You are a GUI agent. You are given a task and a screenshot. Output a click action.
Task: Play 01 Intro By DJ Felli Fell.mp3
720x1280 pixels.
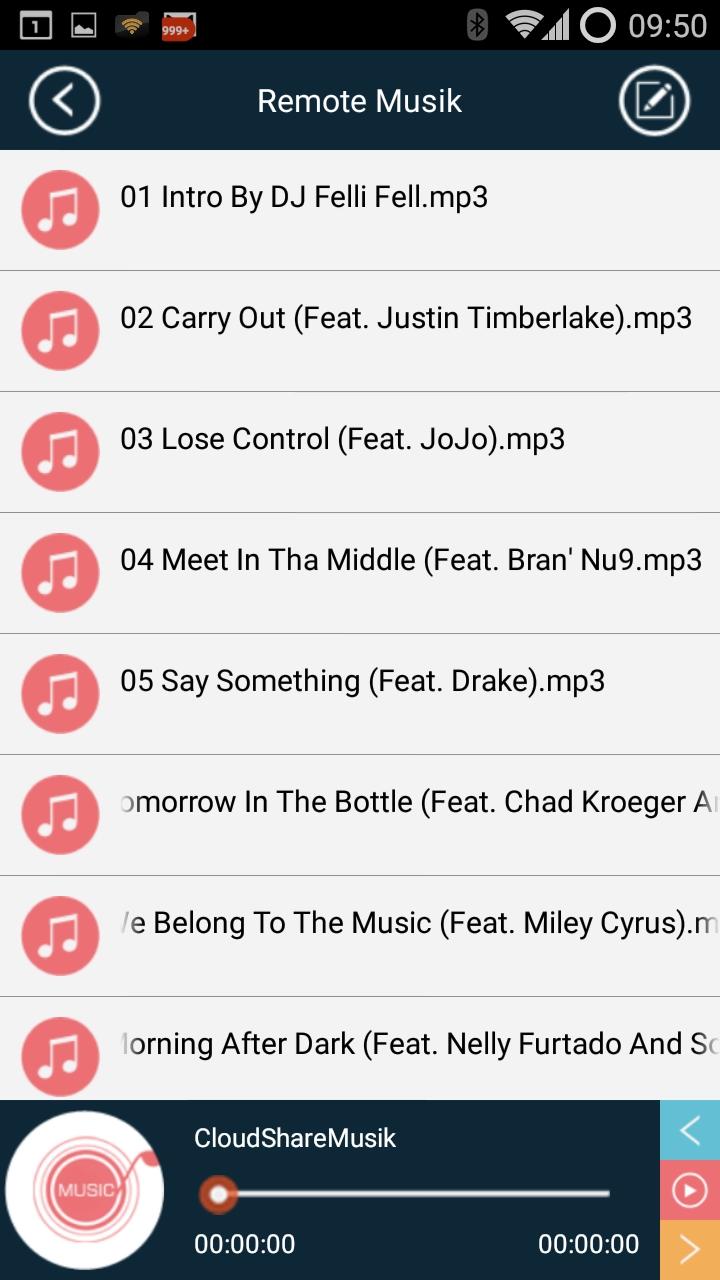[x=360, y=210]
